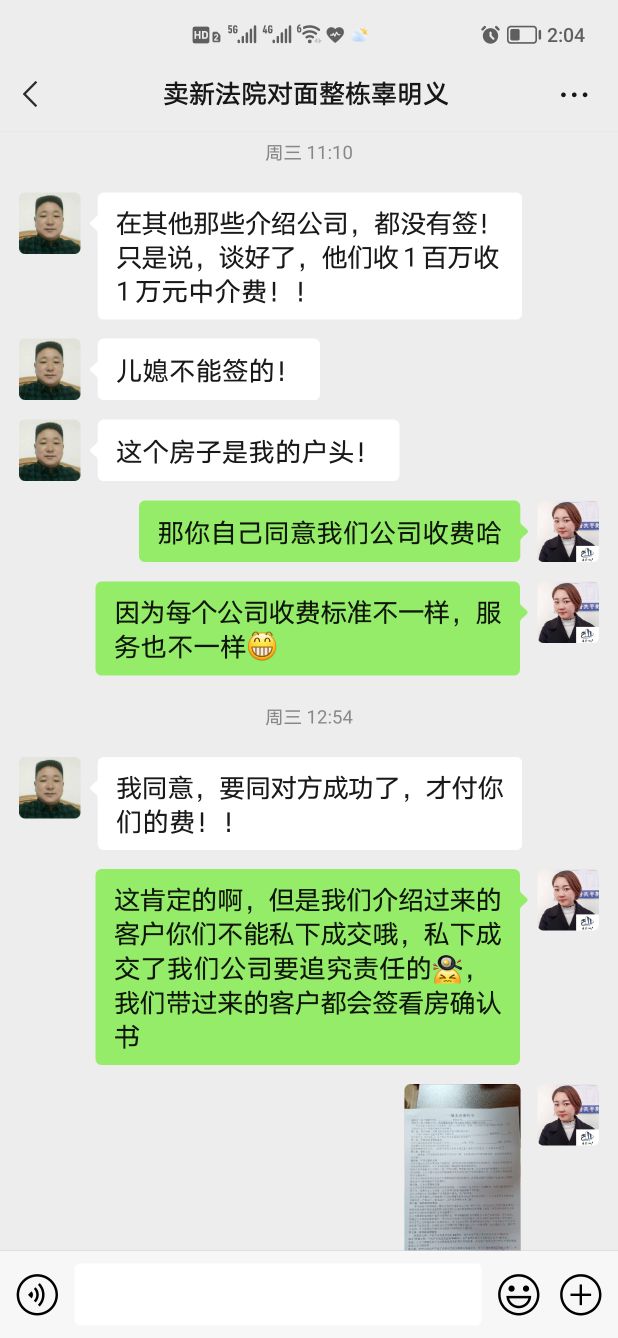Go back to the chat list
Screen dimensions: 618x1338
pos(30,94)
